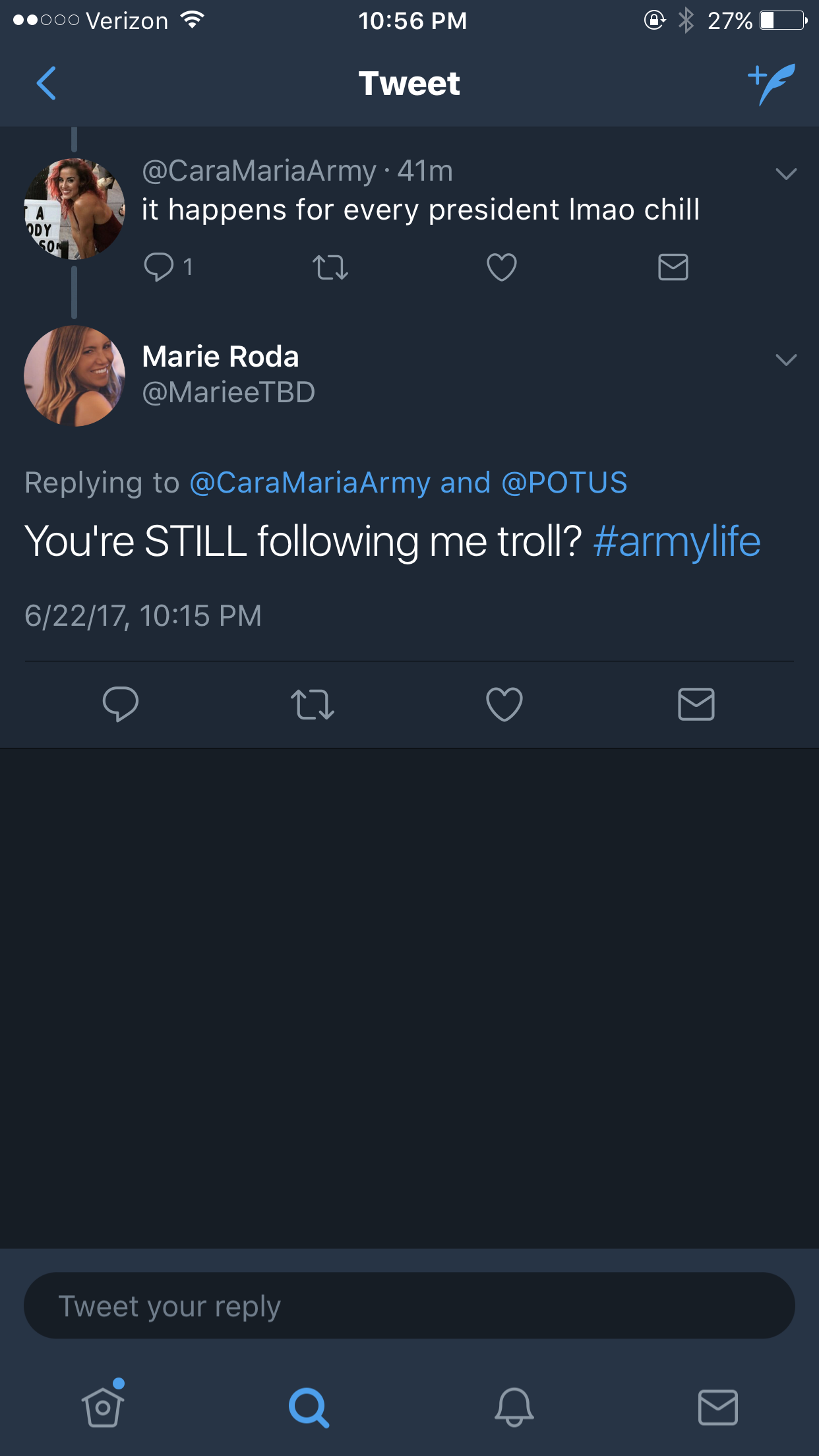819x1456 pixels.
Task: Retweet @CaraMariaArmy's tweet
Action: (330, 267)
